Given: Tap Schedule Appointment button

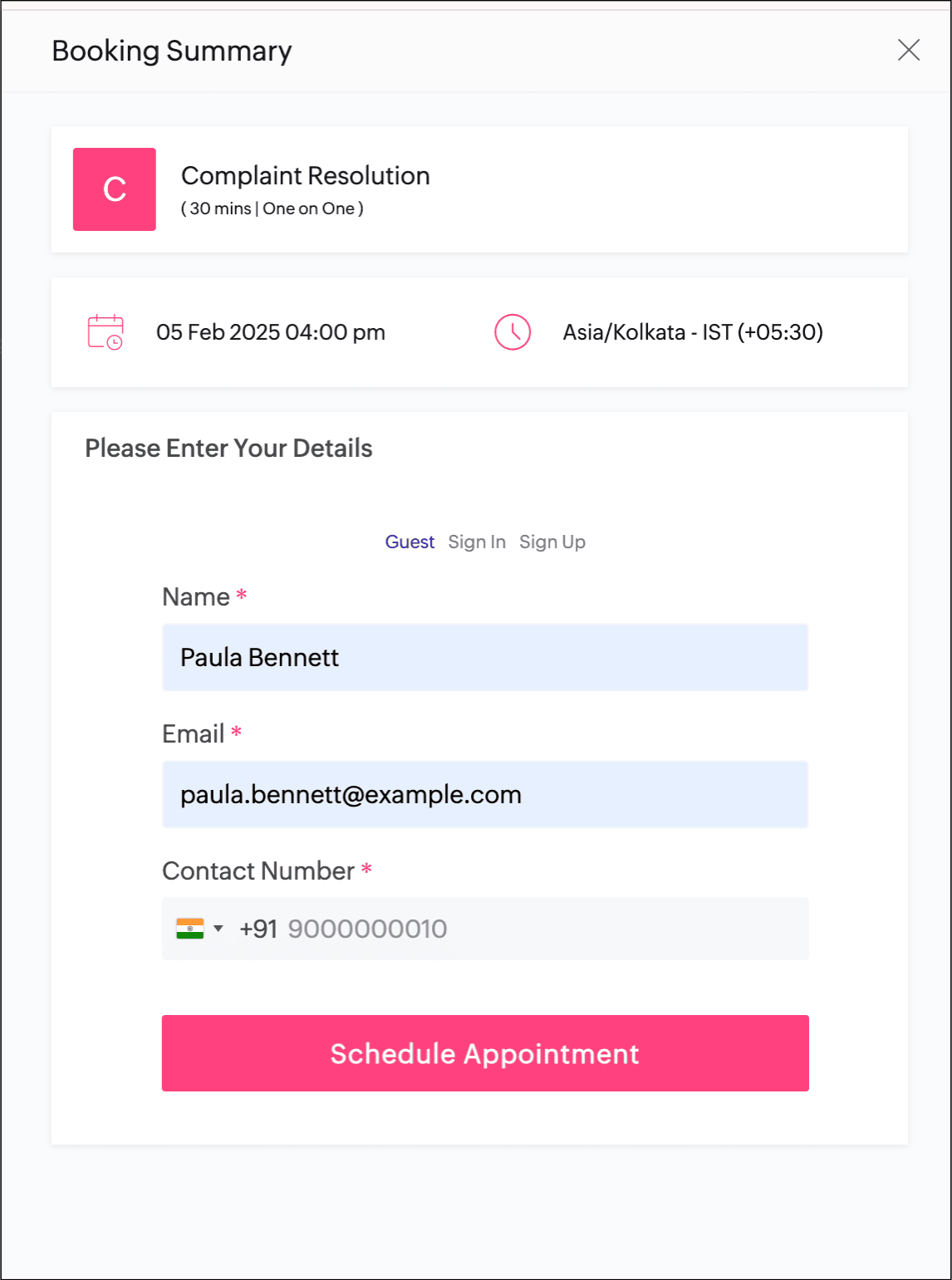Looking at the screenshot, I should click(485, 1053).
